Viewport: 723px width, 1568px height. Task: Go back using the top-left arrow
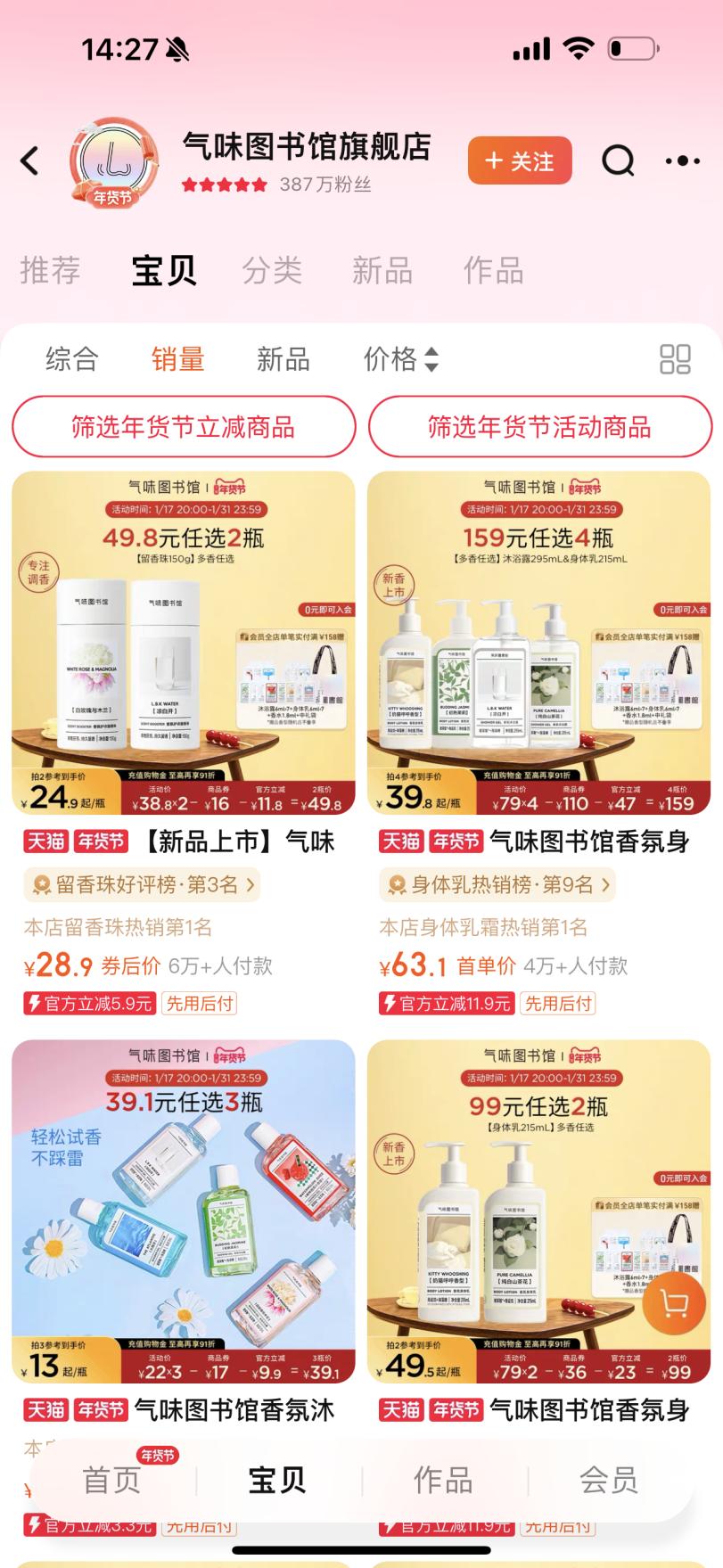pyautogui.click(x=30, y=161)
